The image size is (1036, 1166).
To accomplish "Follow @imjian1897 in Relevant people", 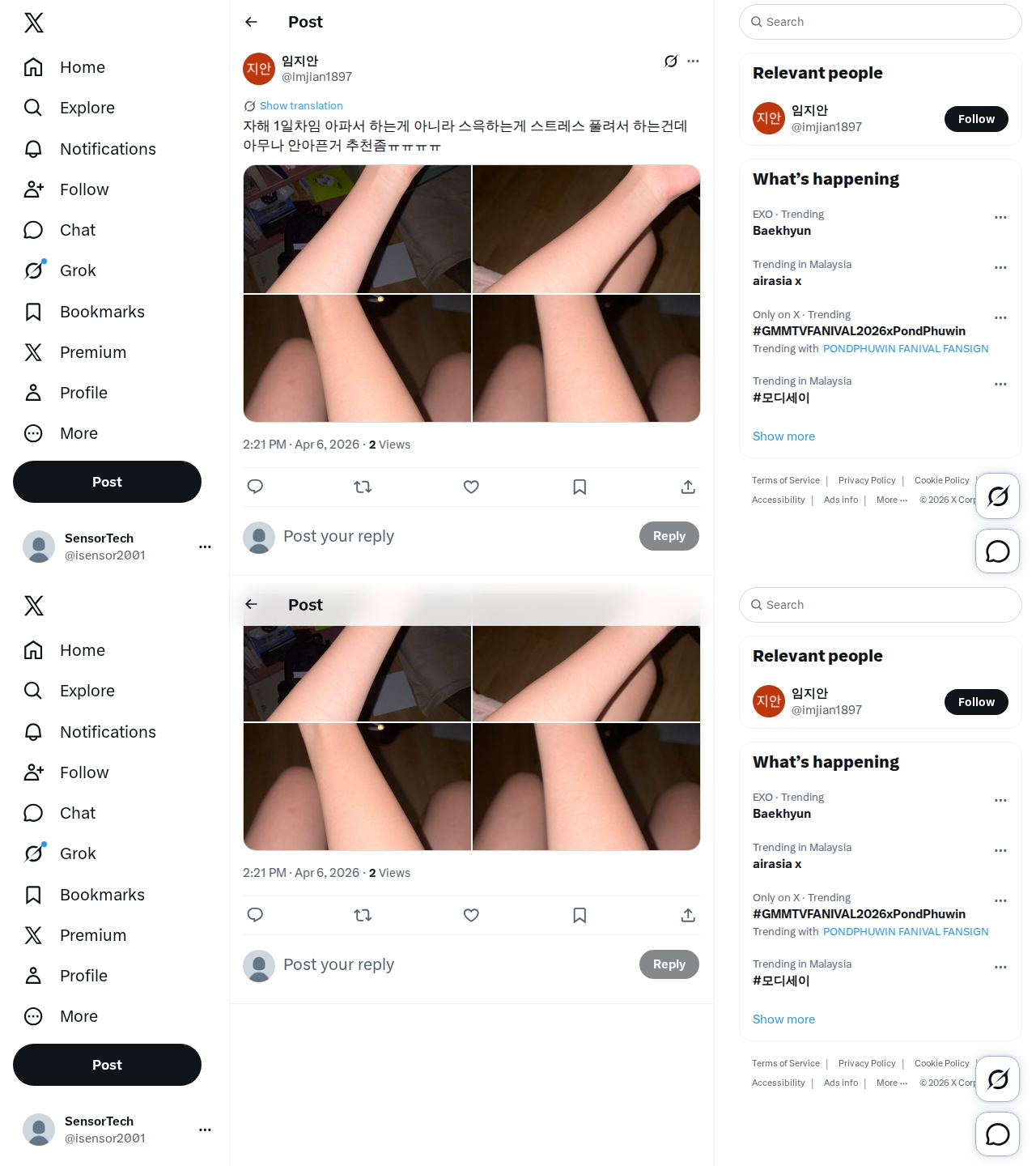I will click(x=975, y=119).
